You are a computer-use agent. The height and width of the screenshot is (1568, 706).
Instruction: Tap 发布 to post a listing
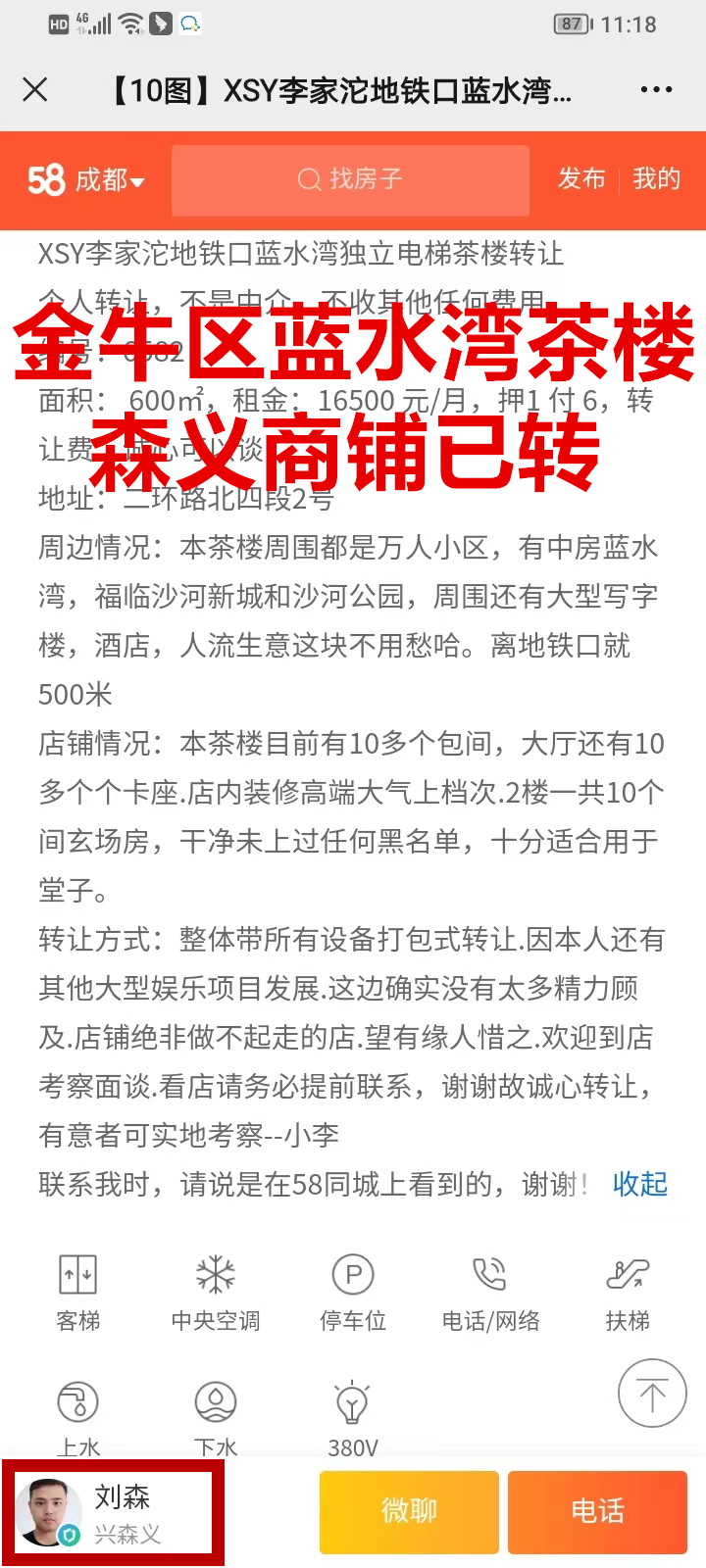[x=581, y=179]
